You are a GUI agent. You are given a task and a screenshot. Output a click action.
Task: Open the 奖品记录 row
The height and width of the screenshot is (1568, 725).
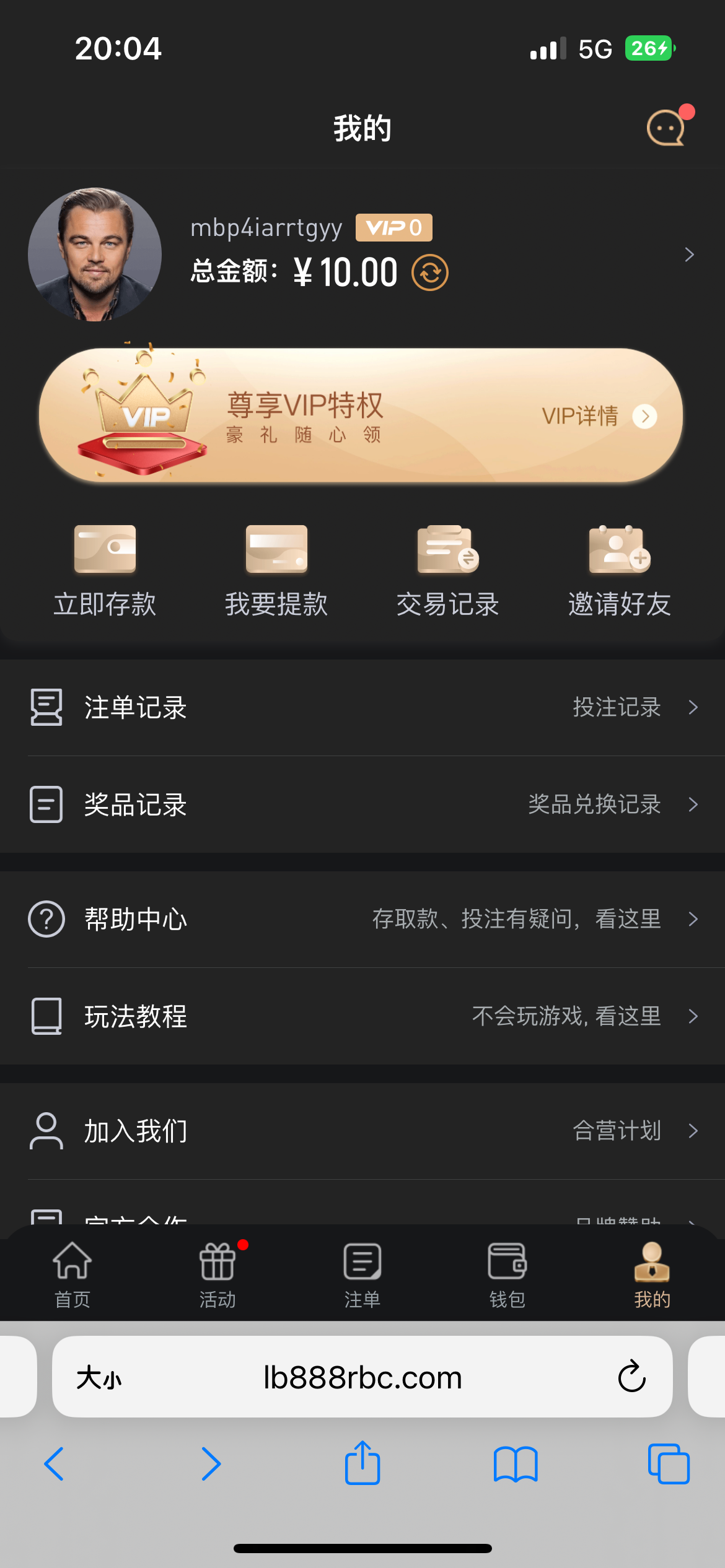click(x=362, y=804)
